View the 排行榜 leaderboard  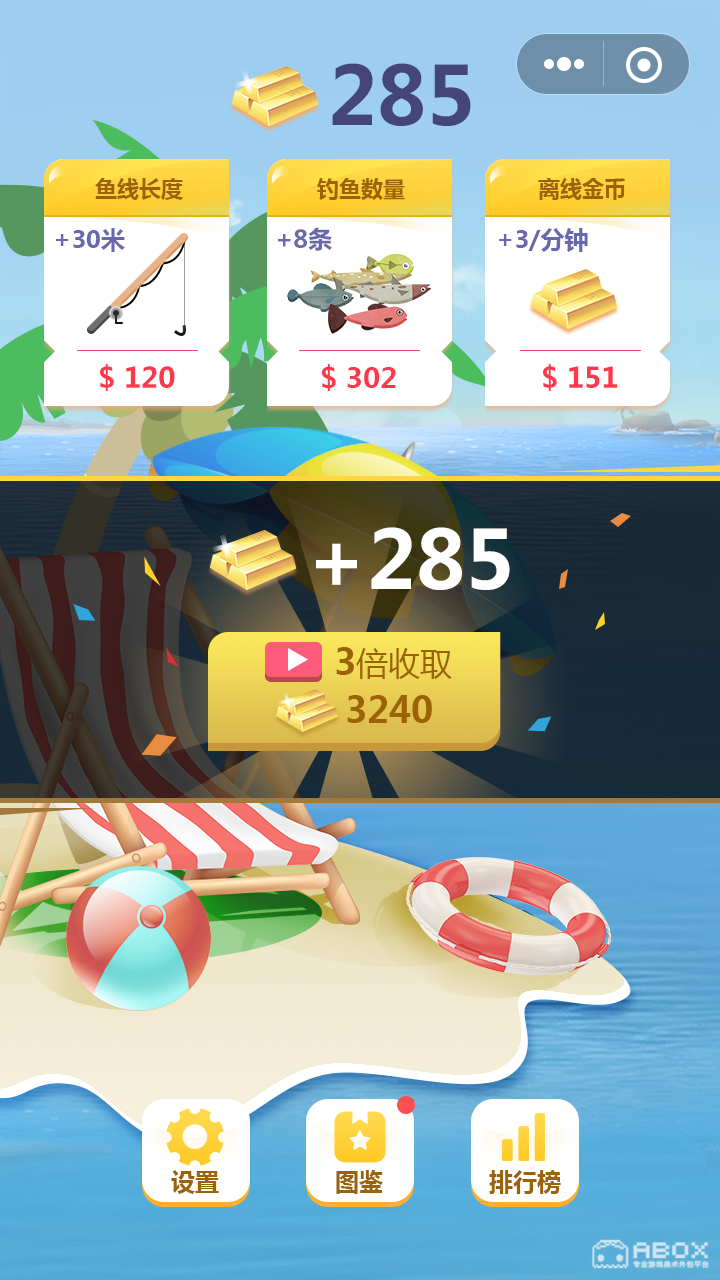coord(525,1152)
